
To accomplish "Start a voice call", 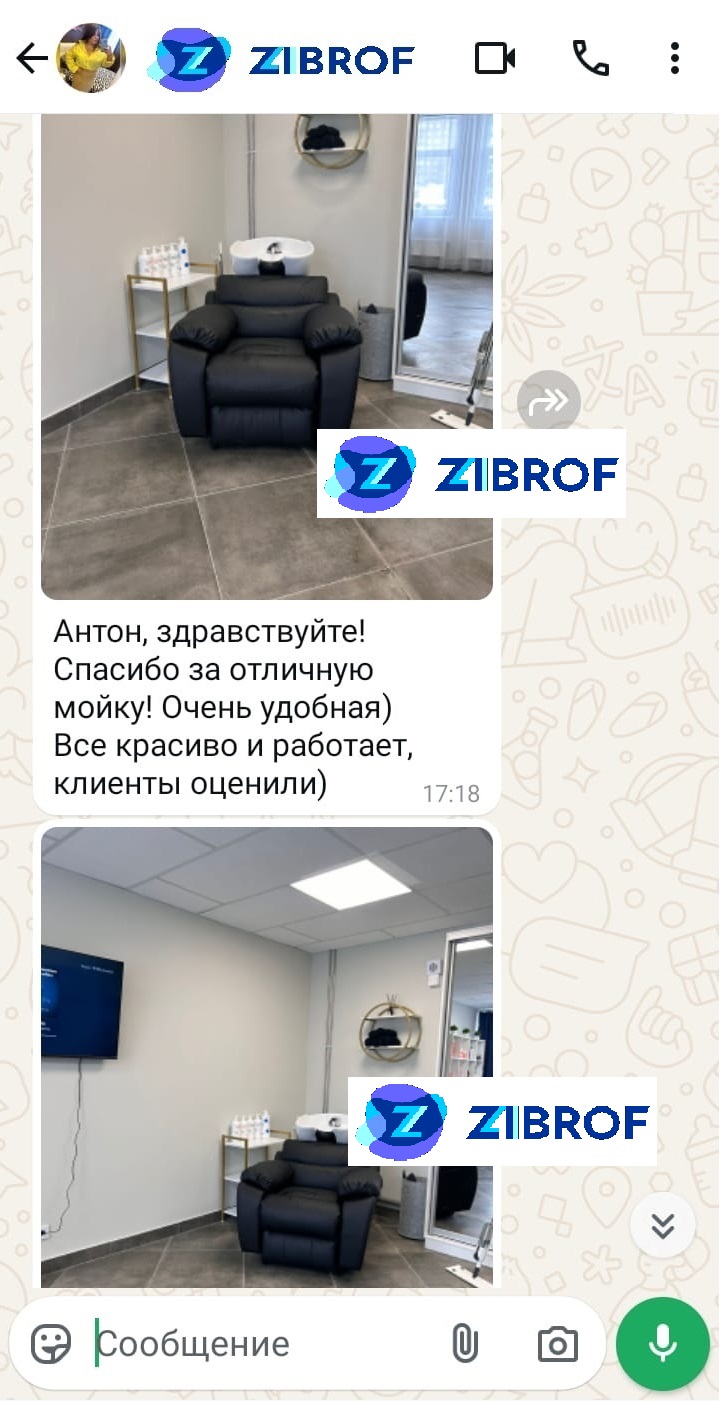I will (590, 59).
